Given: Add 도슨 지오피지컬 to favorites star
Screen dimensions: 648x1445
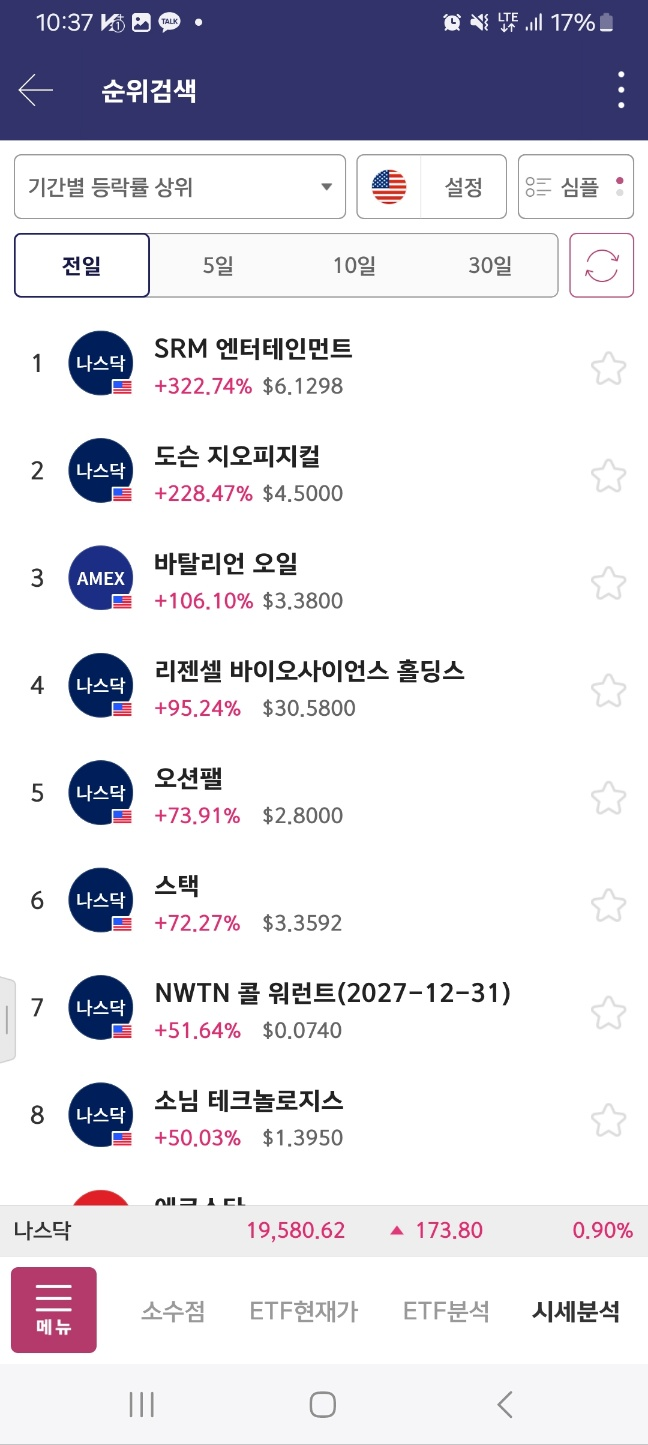Looking at the screenshot, I should point(608,475).
